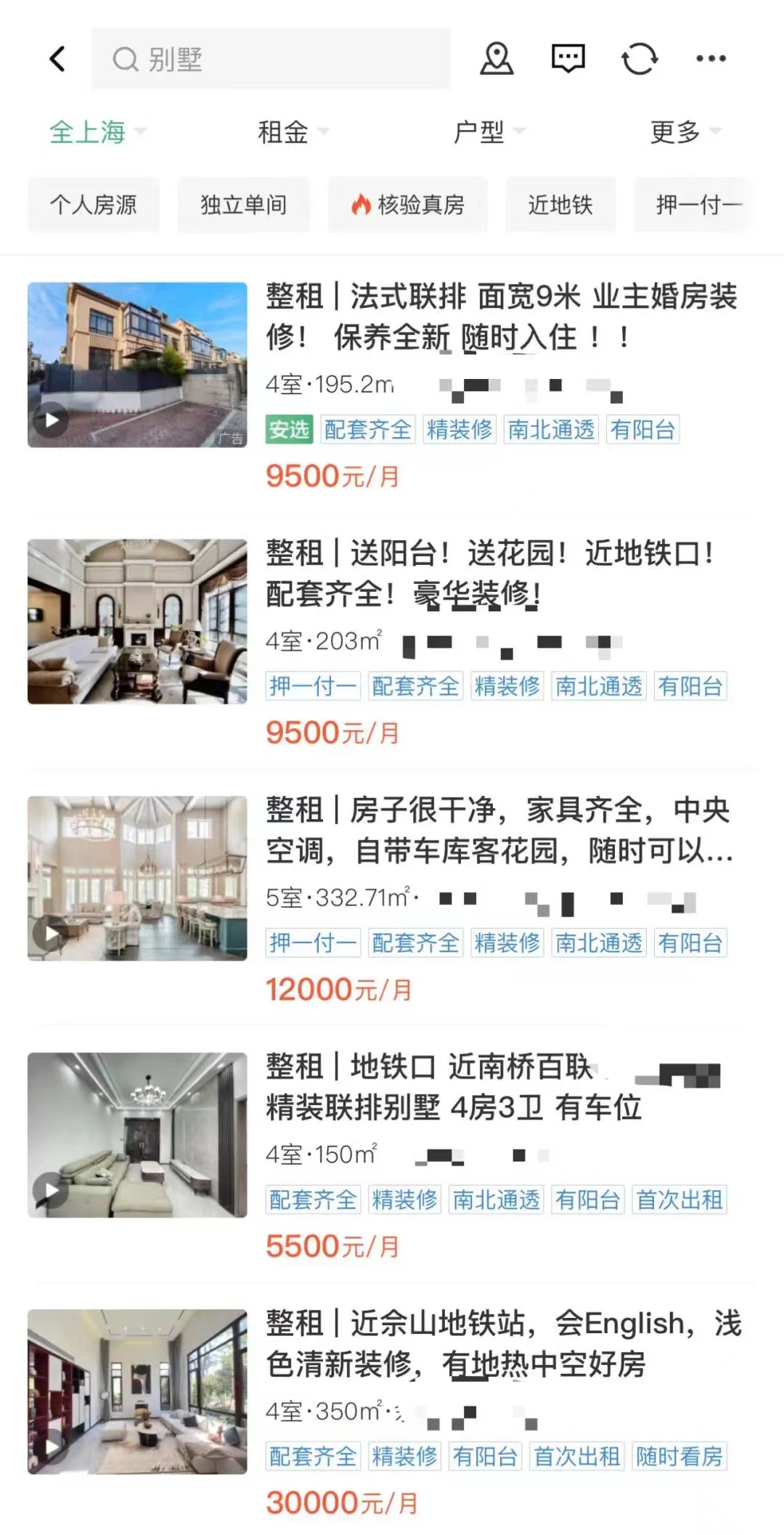The image size is (784, 1535).
Task: Tap the back arrow icon
Action: coord(58,58)
